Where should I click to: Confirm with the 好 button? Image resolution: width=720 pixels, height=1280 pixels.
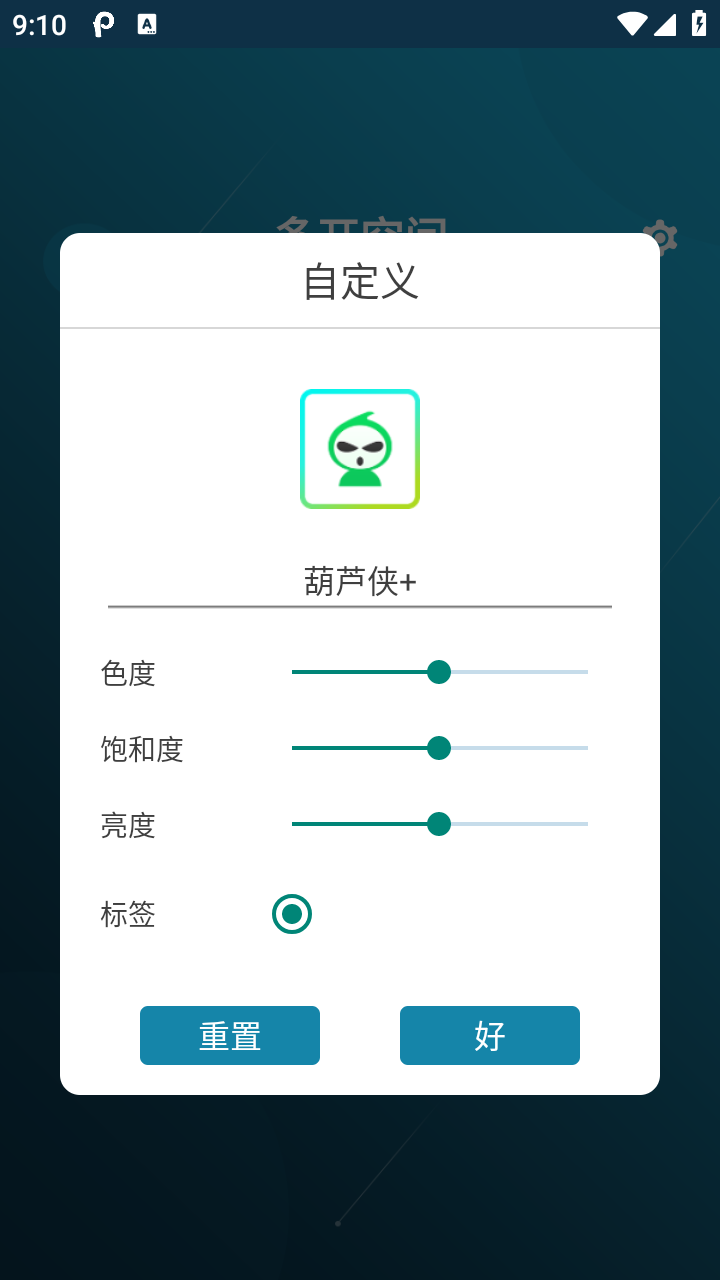[489, 1036]
